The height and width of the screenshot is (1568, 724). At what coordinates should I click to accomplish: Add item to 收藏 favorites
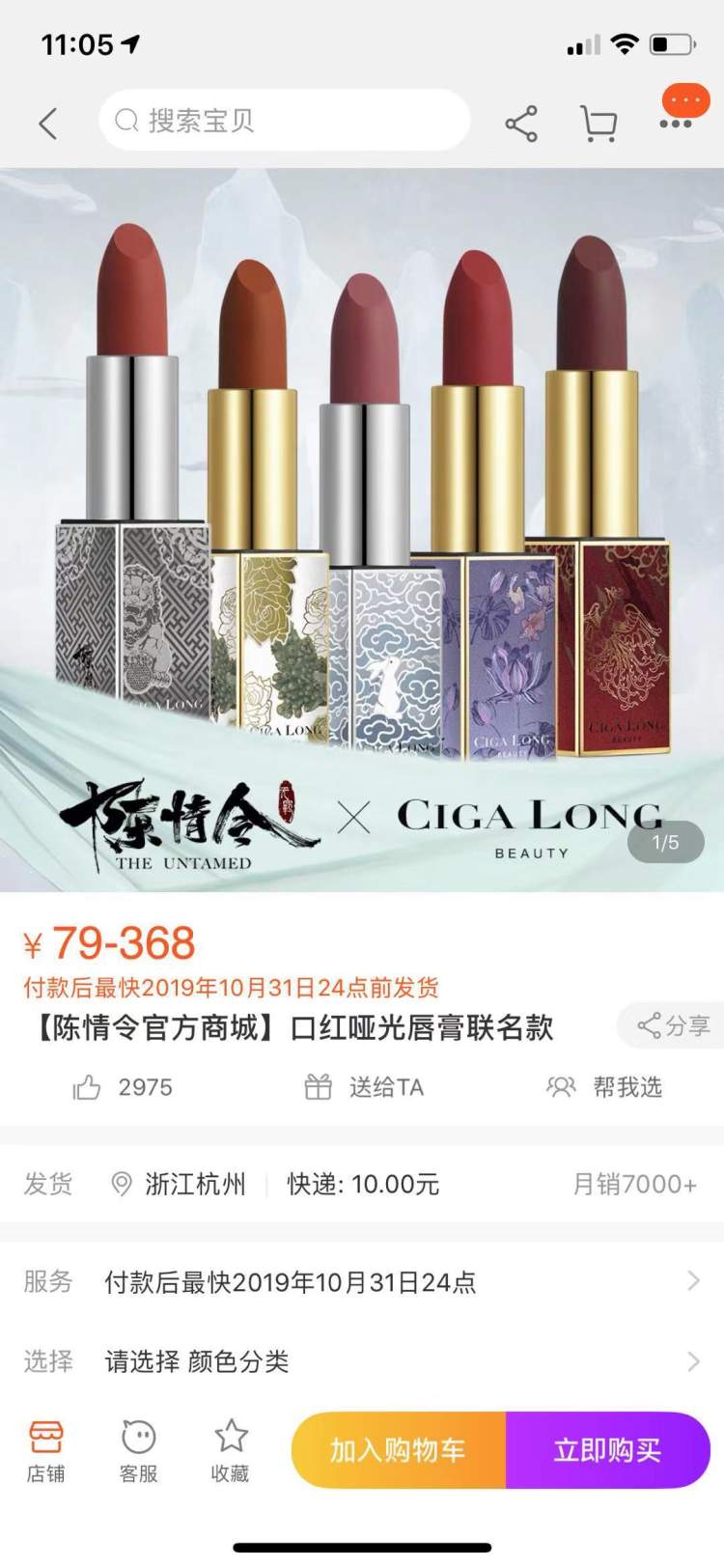231,1450
